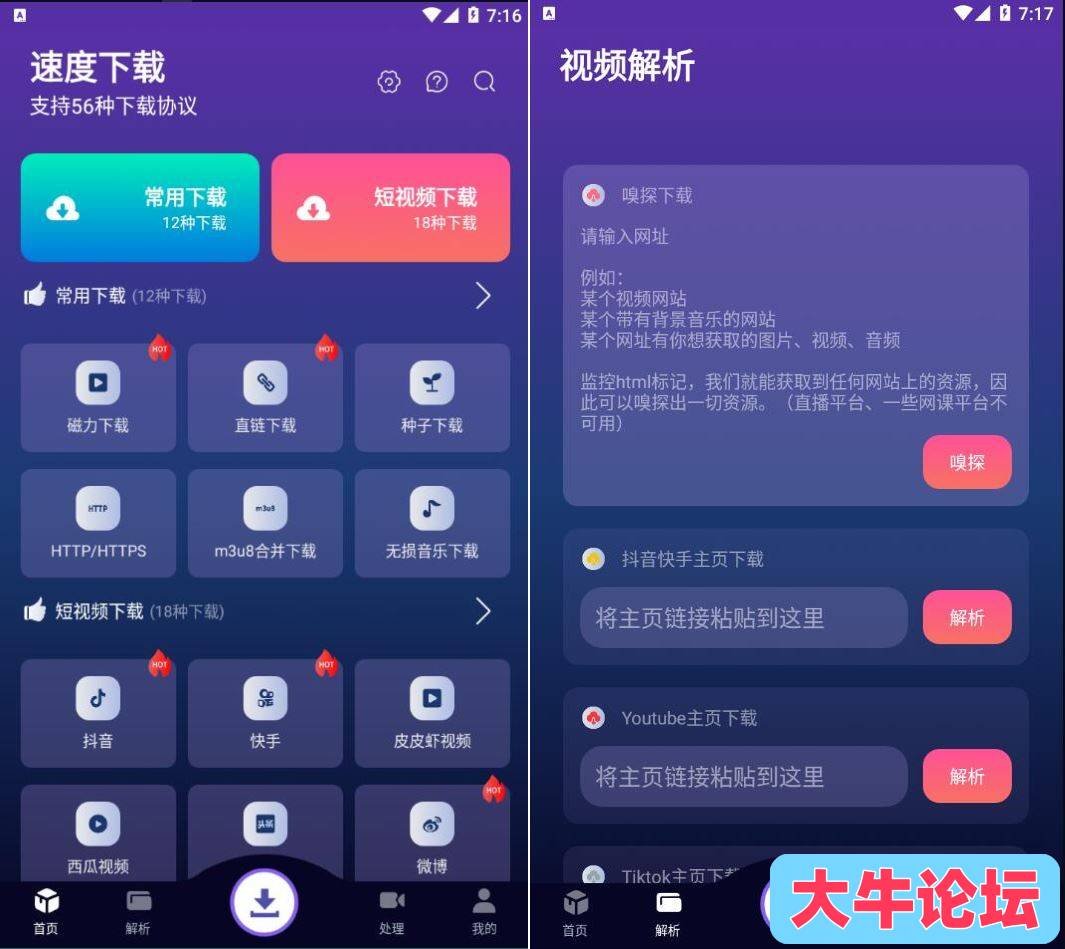Switch to the 处理 tab
This screenshot has height=949, width=1065.
pyautogui.click(x=392, y=912)
